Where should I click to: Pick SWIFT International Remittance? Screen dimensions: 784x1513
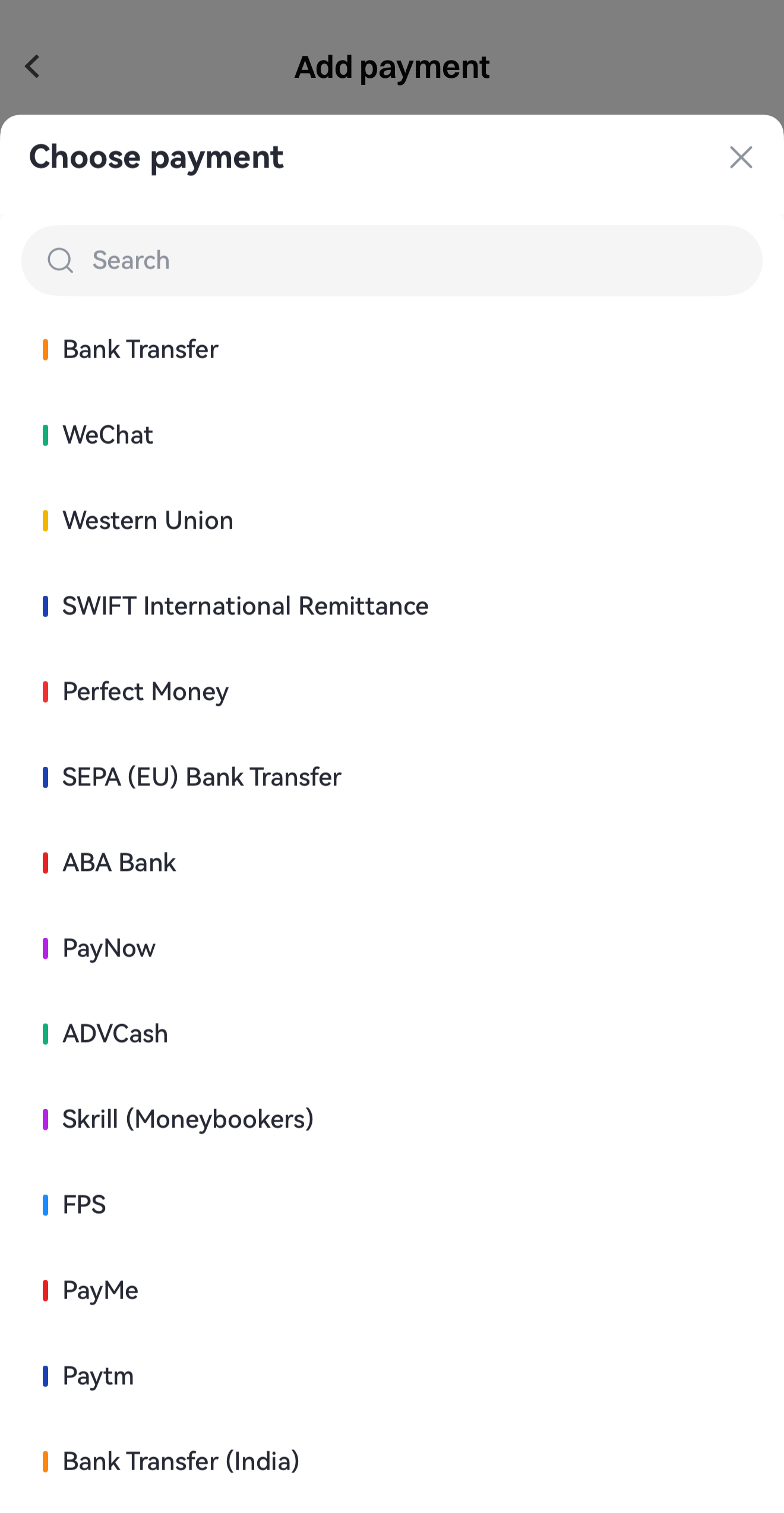coord(245,606)
